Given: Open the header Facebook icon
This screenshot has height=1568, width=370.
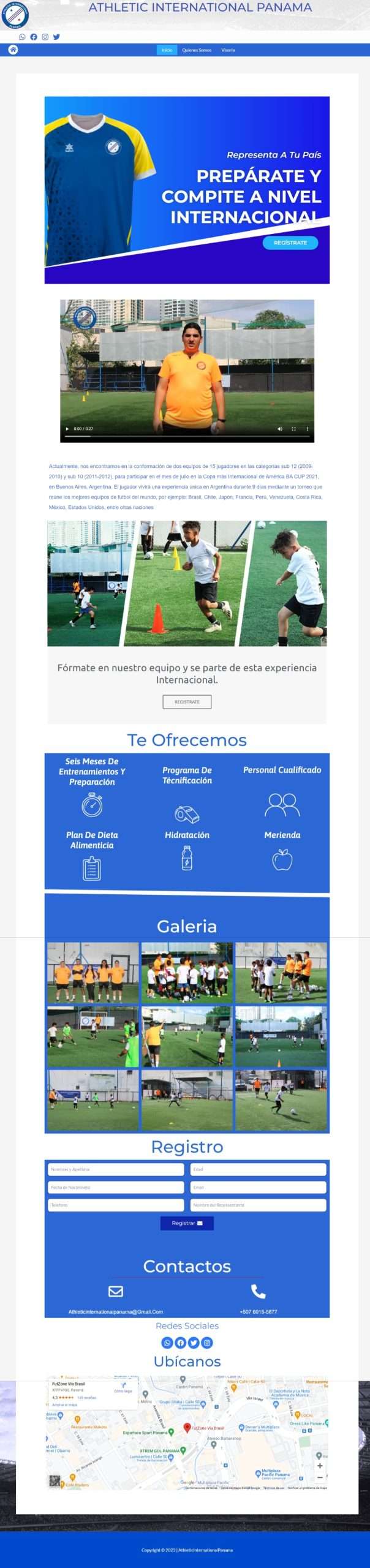Looking at the screenshot, I should [34, 37].
